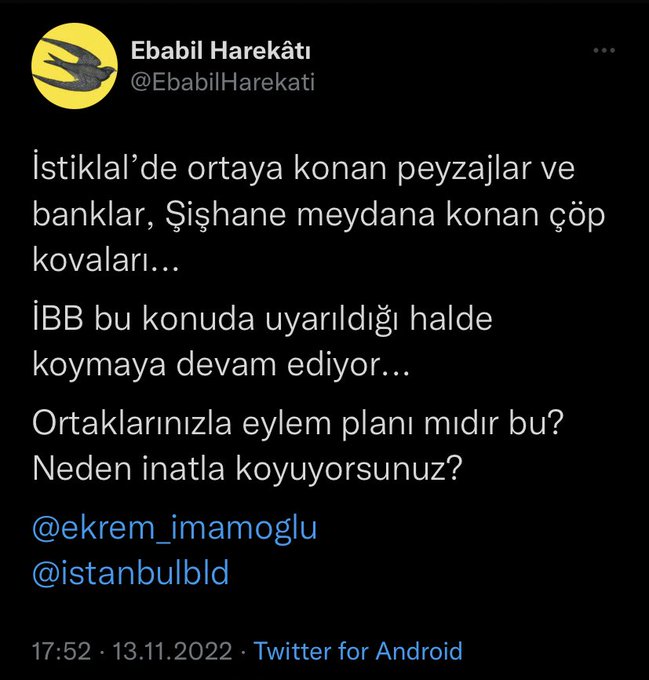The width and height of the screenshot is (649, 680).
Task: Open Ebabil Harekâtı's profile picture
Action: 73,66
